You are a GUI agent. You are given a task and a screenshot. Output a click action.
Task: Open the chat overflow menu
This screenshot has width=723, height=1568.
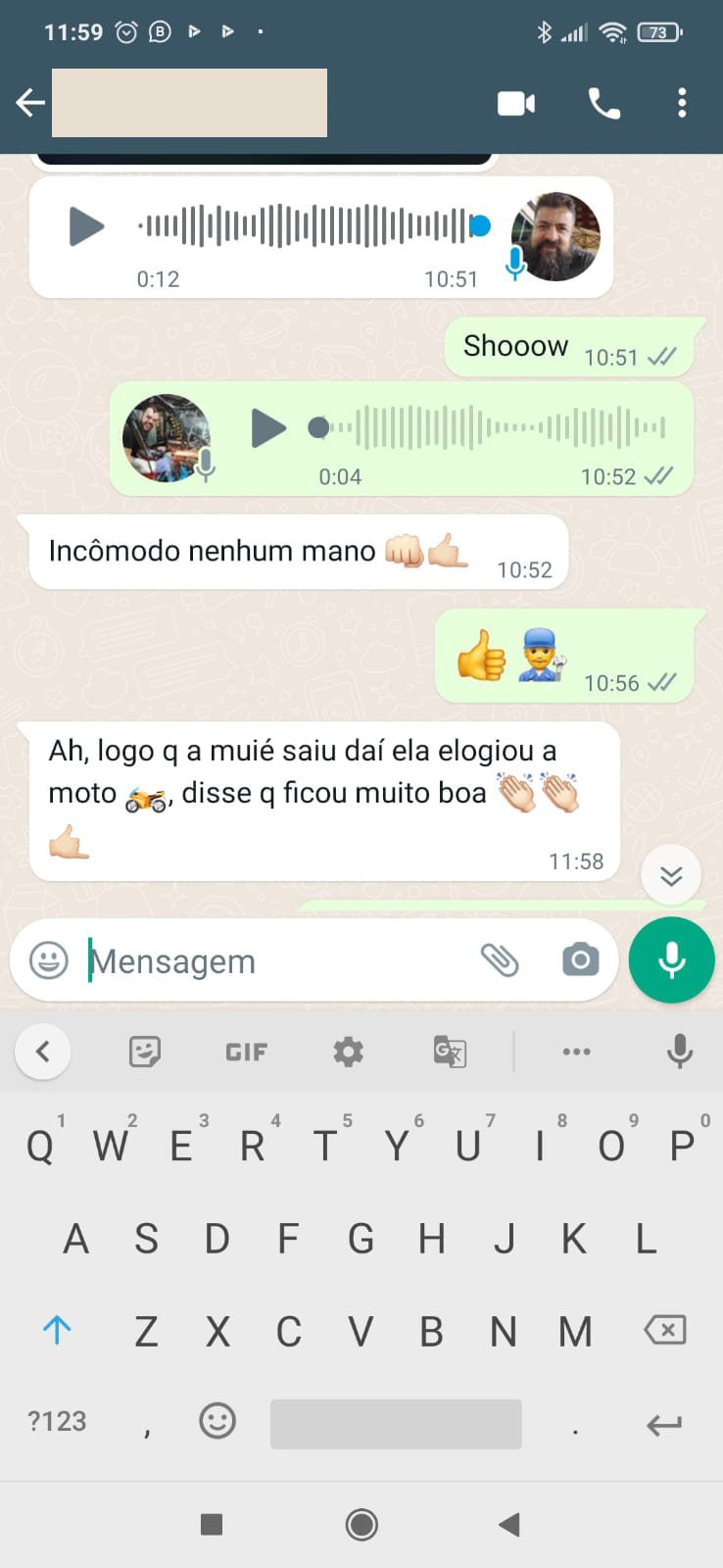(682, 103)
